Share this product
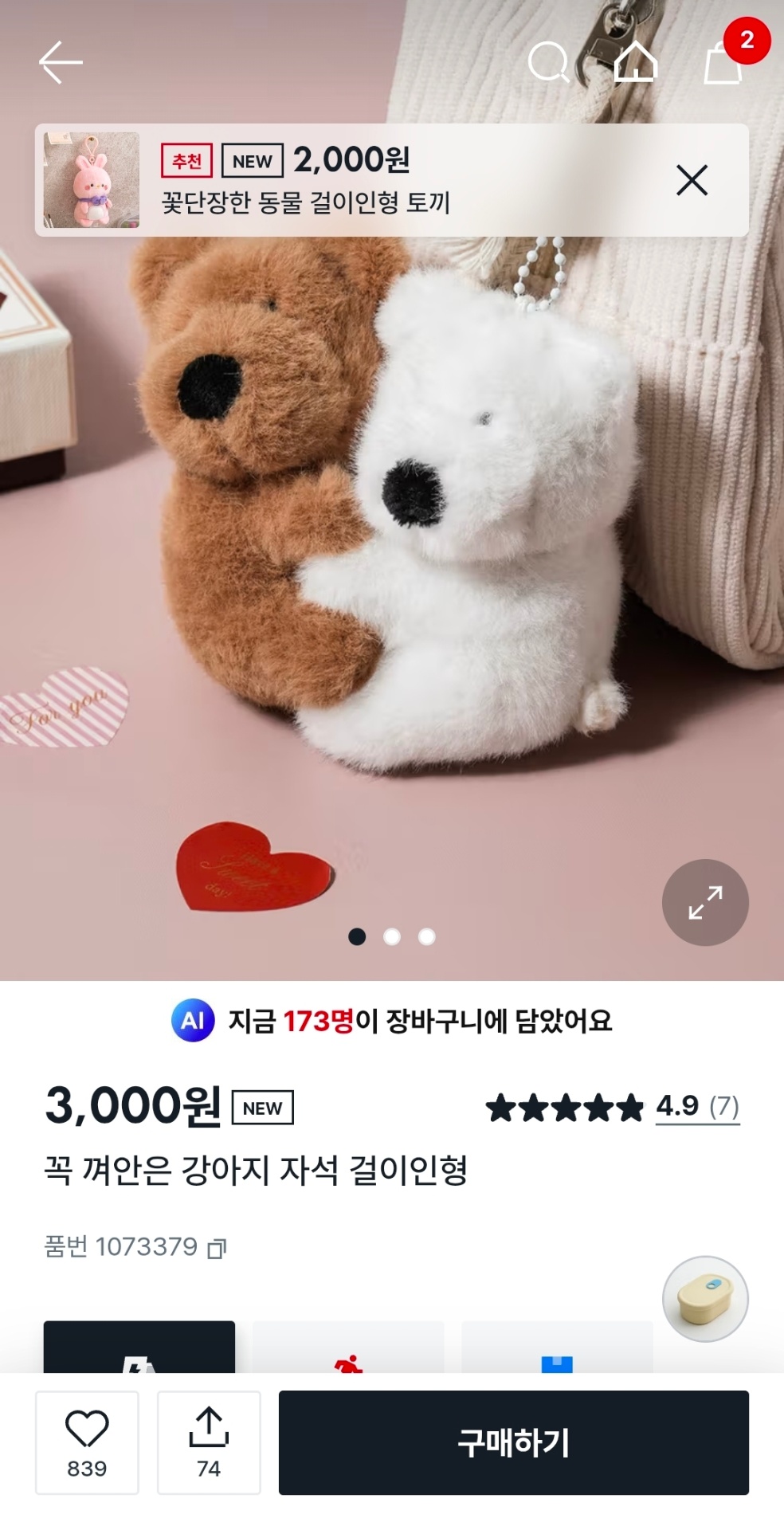 point(209,1442)
